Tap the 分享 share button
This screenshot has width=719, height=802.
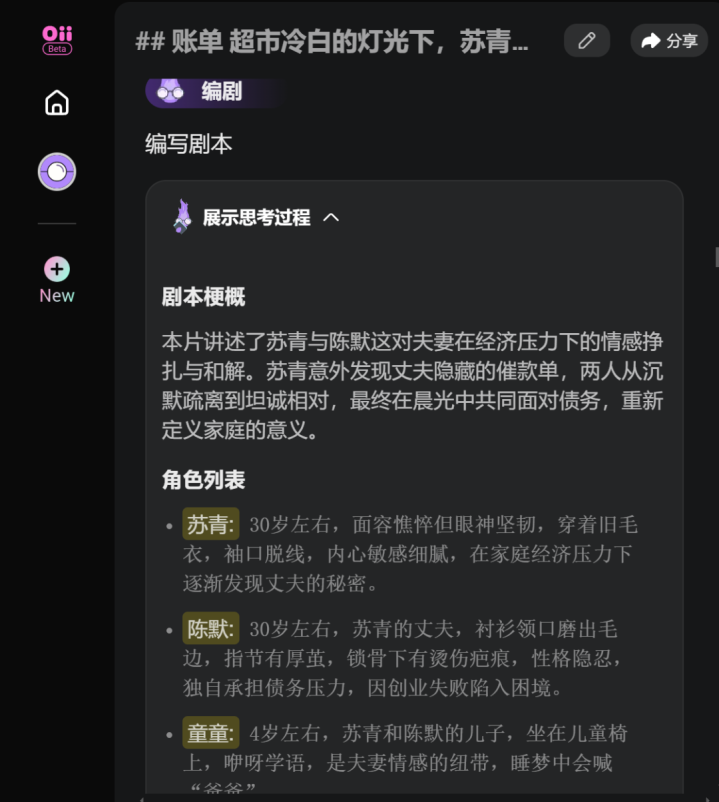point(669,41)
